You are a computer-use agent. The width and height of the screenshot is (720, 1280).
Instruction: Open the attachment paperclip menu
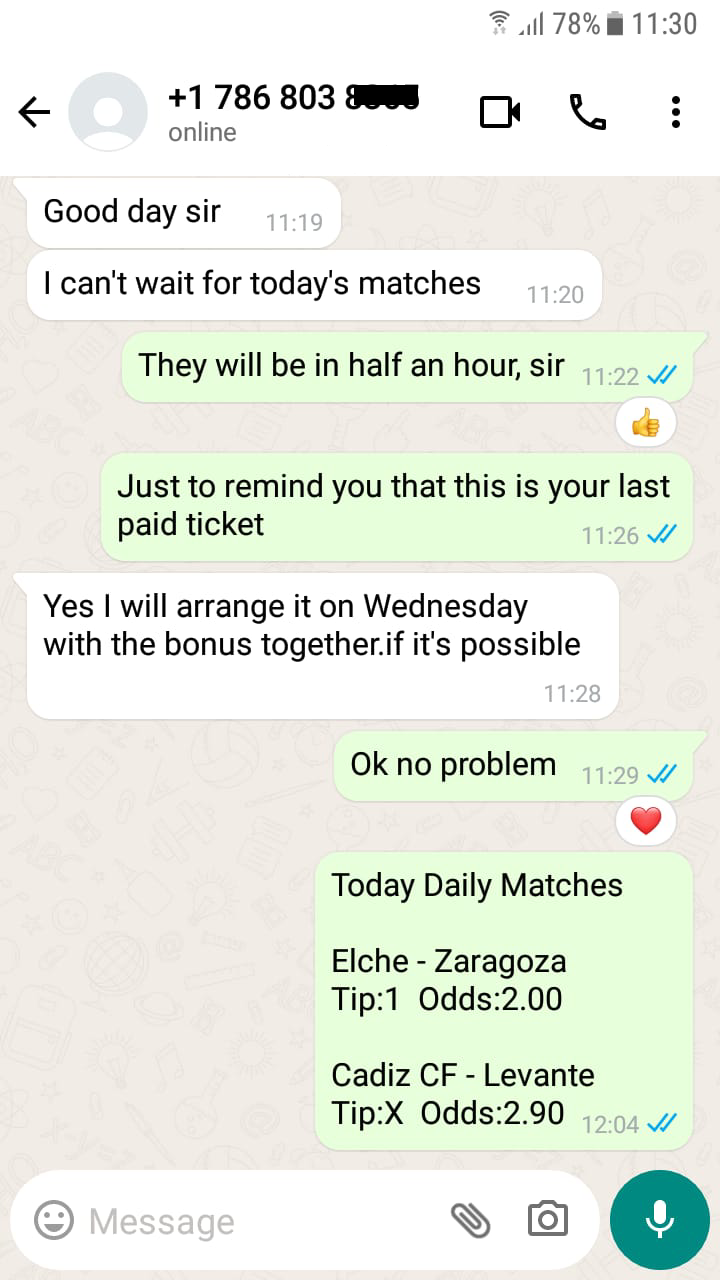point(470,1219)
